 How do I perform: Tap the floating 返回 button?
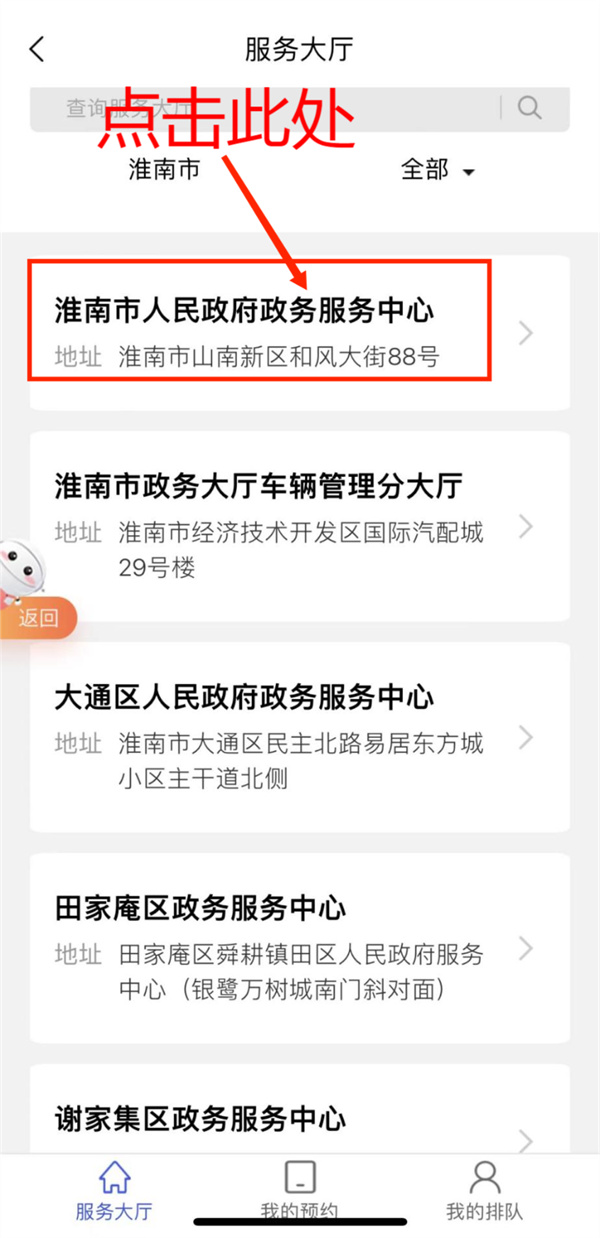click(x=38, y=618)
